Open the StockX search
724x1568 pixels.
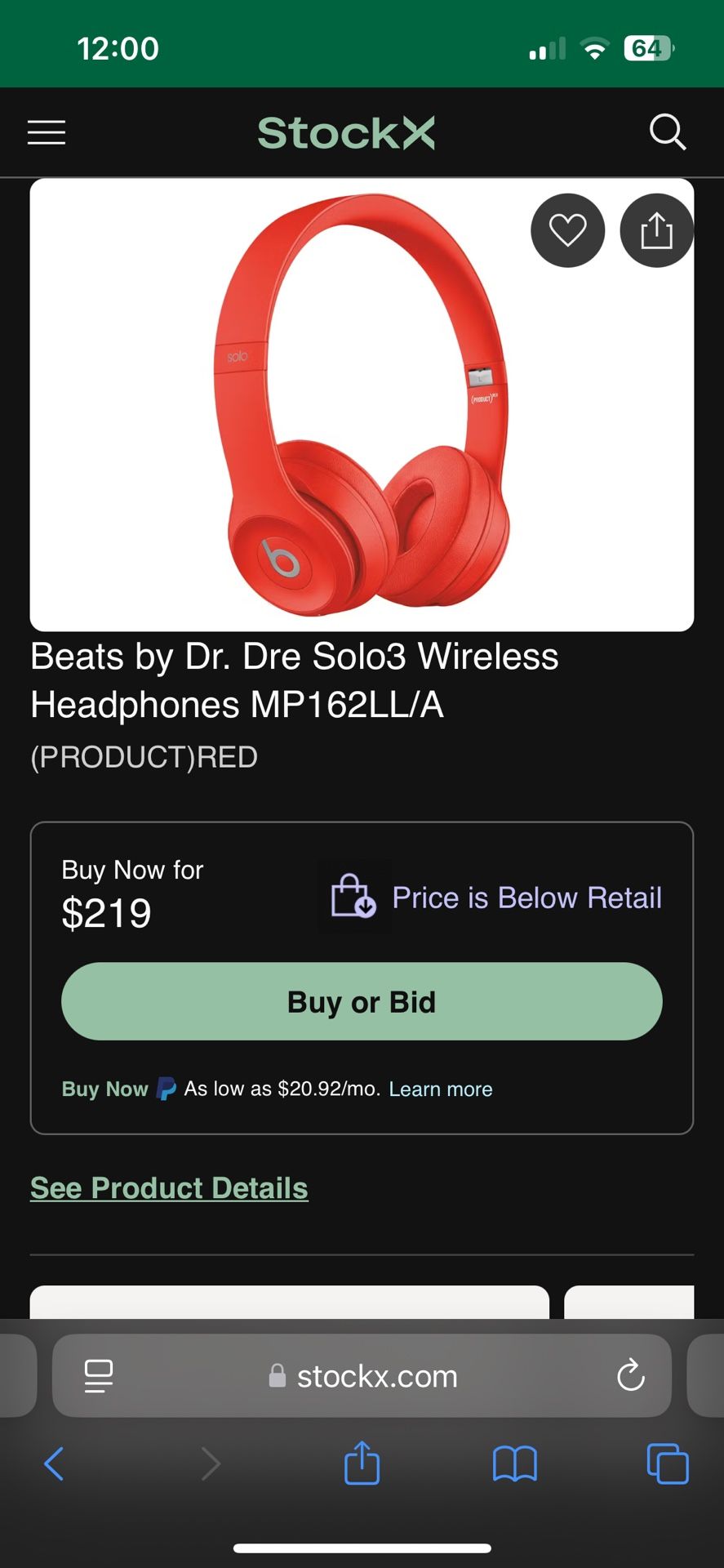668,132
